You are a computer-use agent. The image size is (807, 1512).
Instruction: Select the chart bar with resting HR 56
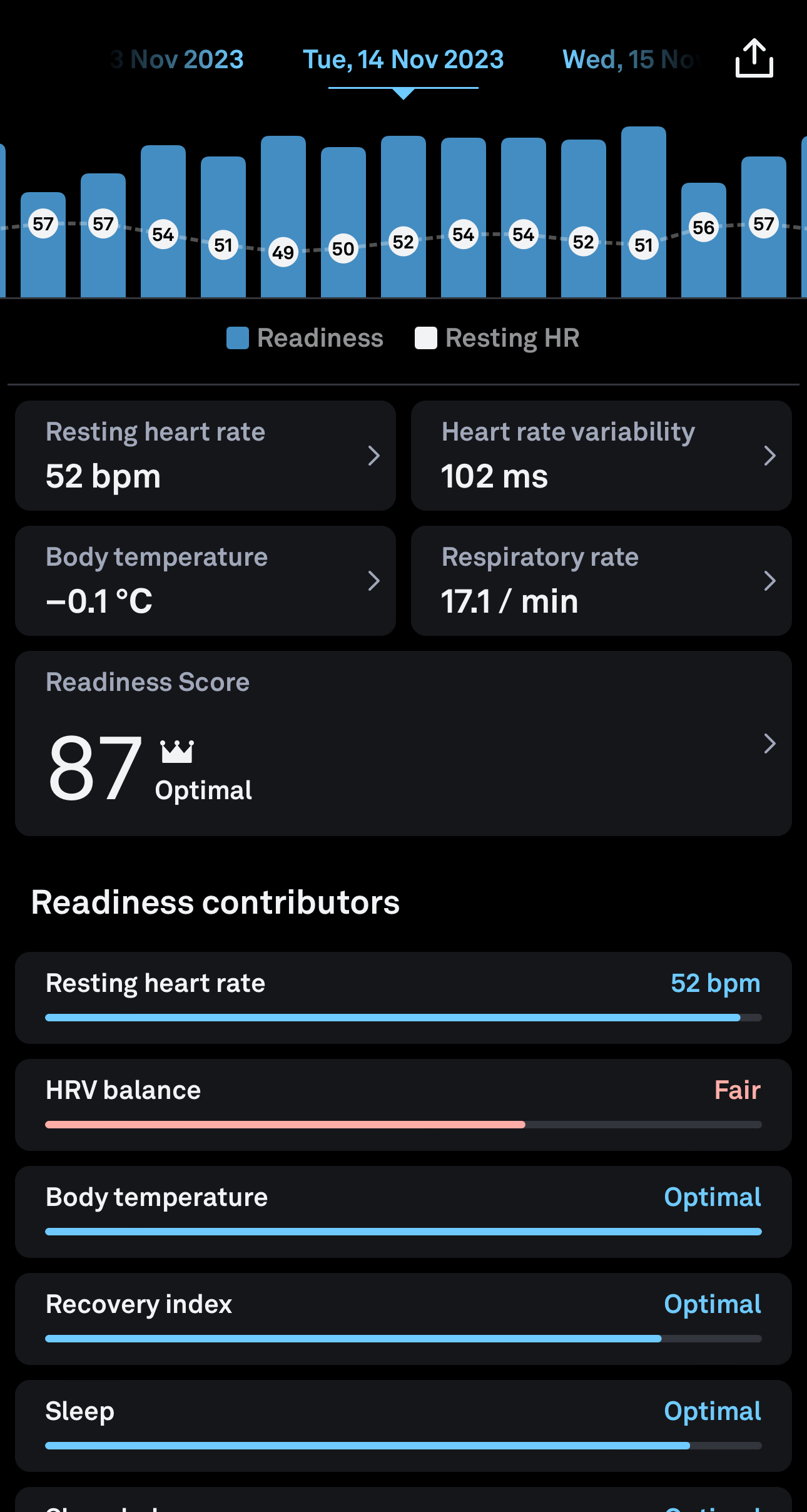click(x=704, y=240)
